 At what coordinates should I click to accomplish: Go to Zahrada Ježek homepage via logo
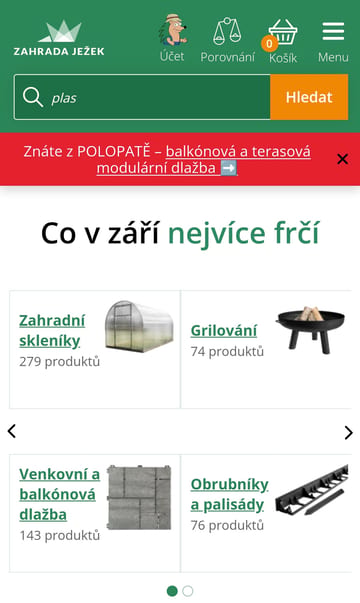(59, 38)
